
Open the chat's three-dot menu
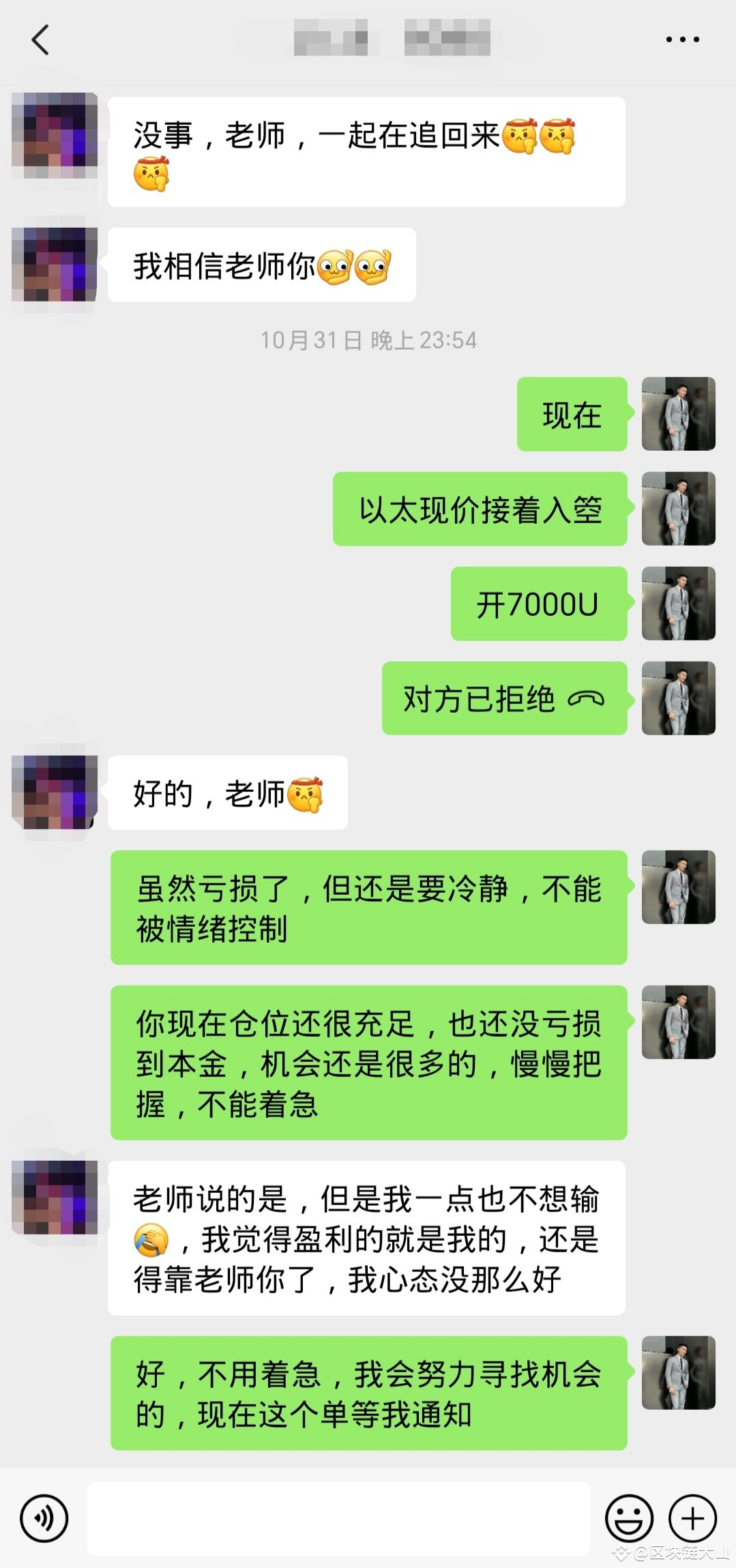[x=682, y=40]
